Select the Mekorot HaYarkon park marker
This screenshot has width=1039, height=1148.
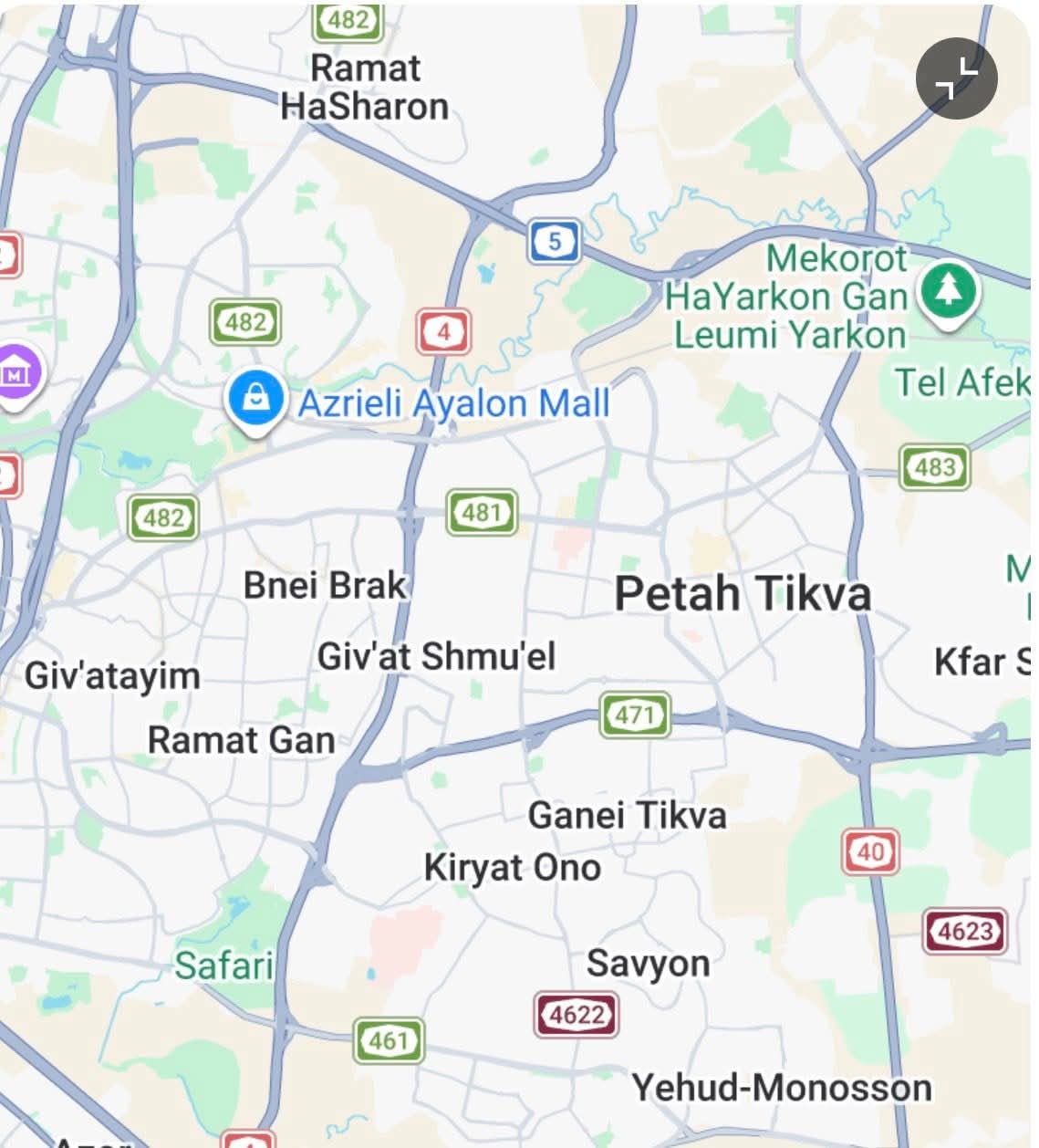click(949, 293)
